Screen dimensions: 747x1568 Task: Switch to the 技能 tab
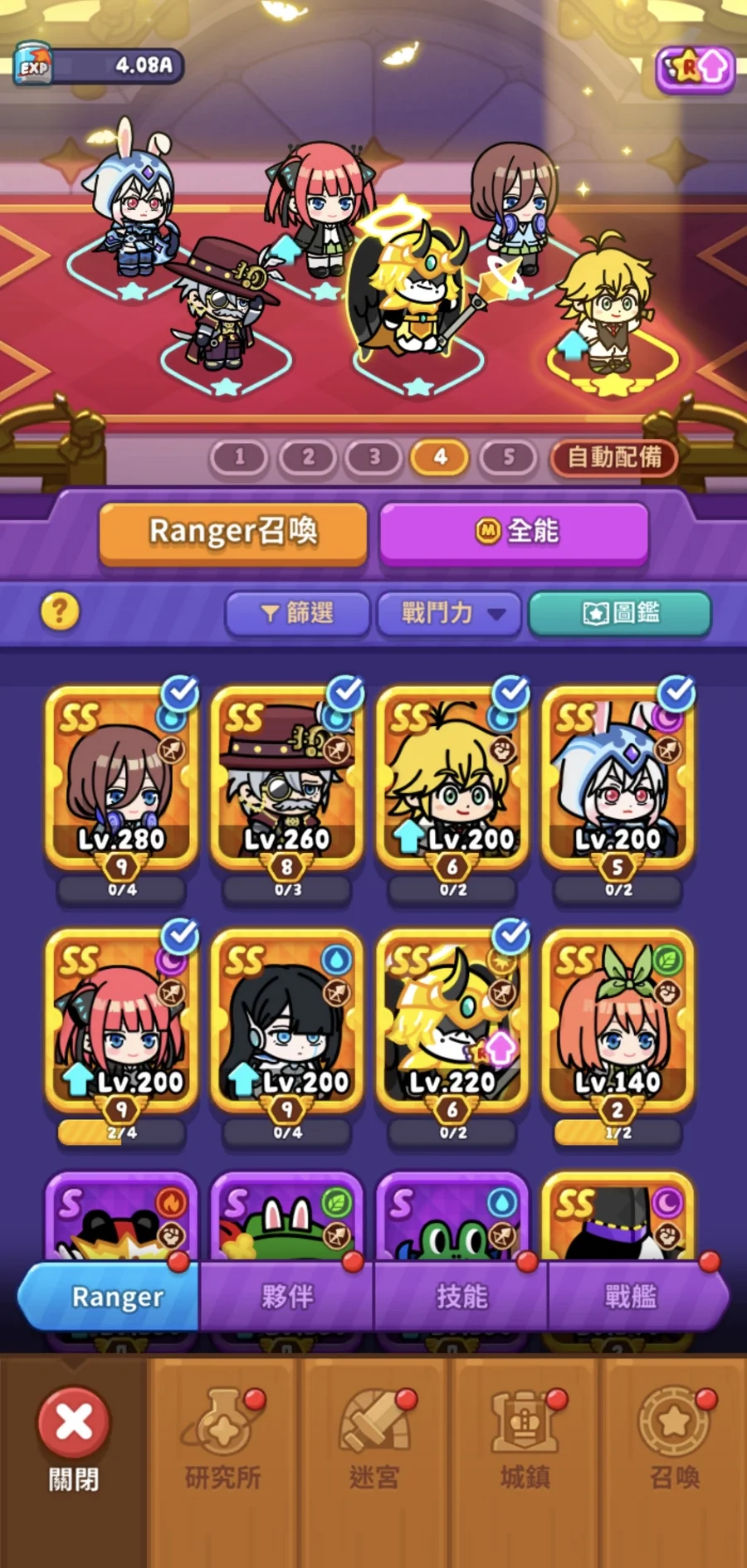point(461,1297)
